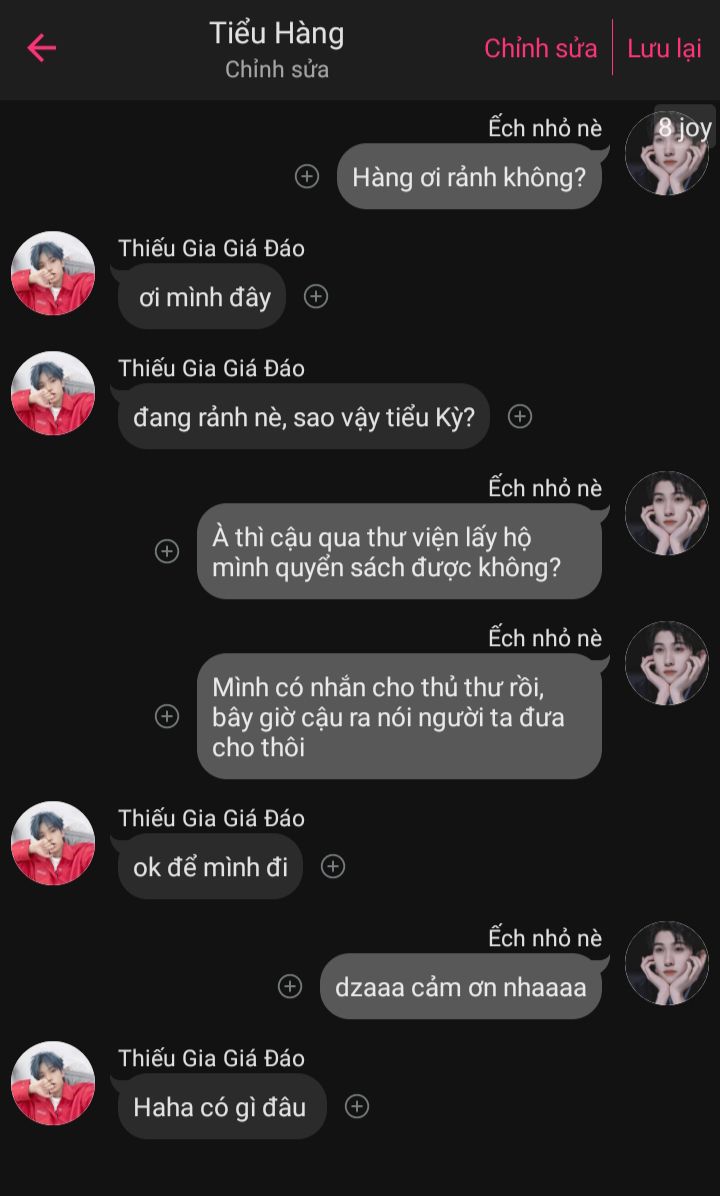Tap the plus beside 'Mình có nhắn cho thủ thư' message
The width and height of the screenshot is (720, 1196).
[167, 716]
